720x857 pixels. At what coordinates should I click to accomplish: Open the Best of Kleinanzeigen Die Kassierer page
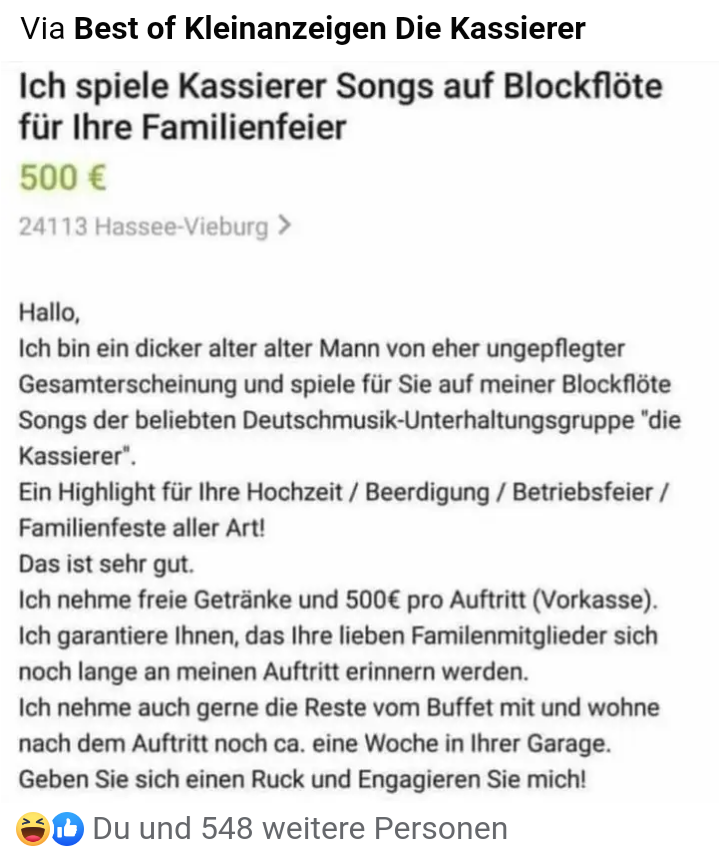(x=329, y=28)
